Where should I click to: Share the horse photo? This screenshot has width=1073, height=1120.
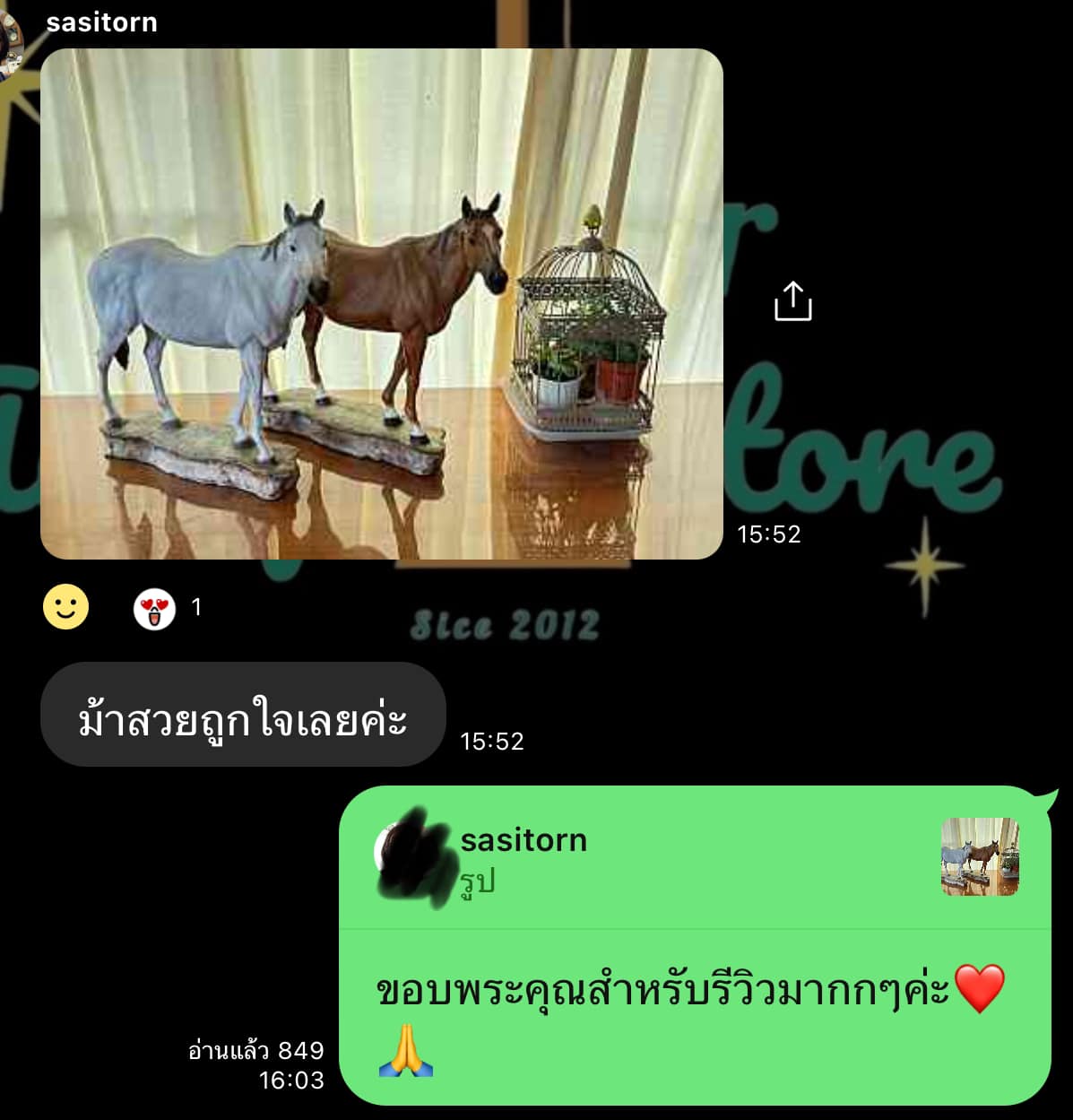tap(792, 301)
